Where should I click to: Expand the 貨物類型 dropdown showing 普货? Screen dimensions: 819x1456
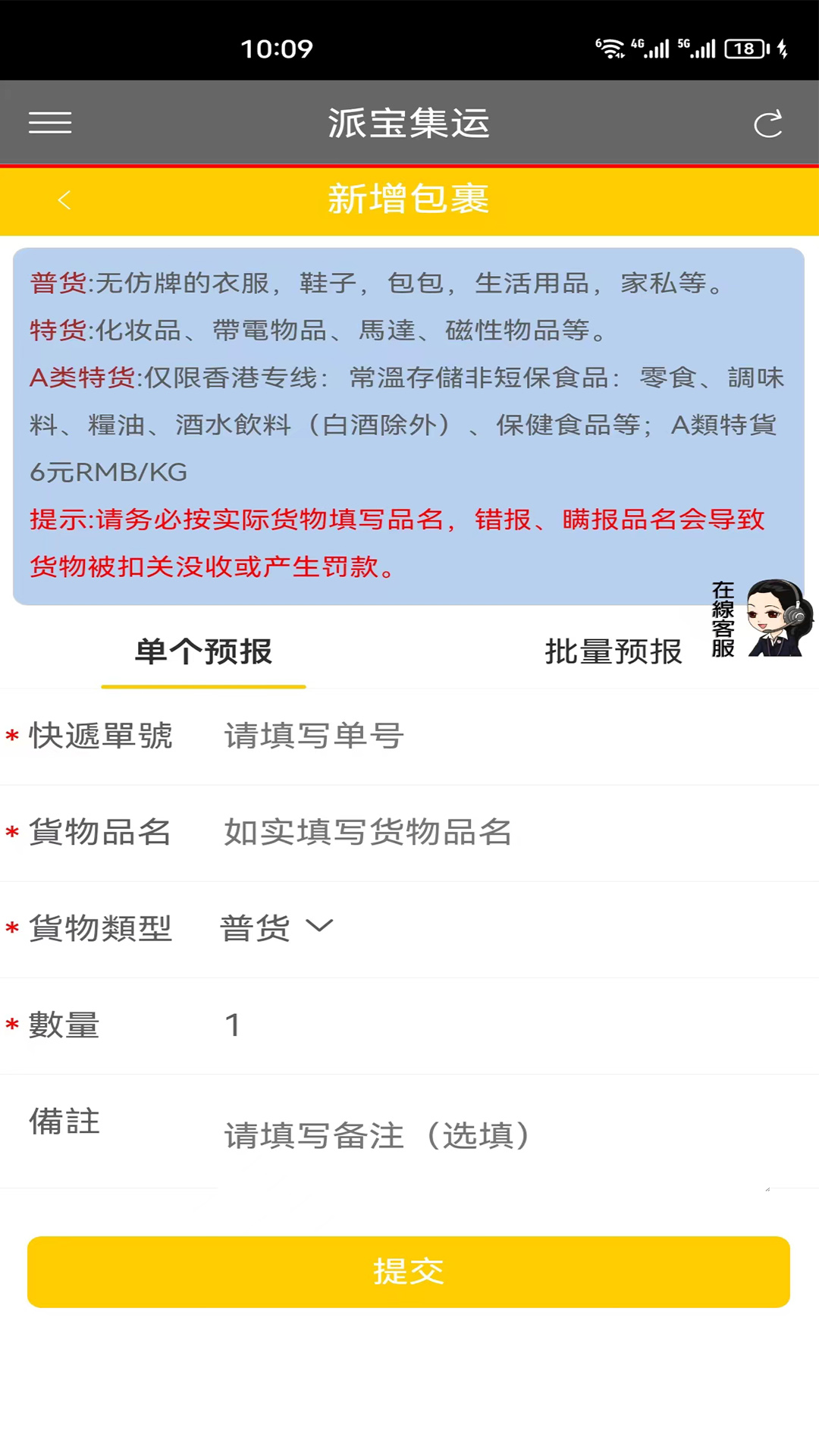pos(277,928)
